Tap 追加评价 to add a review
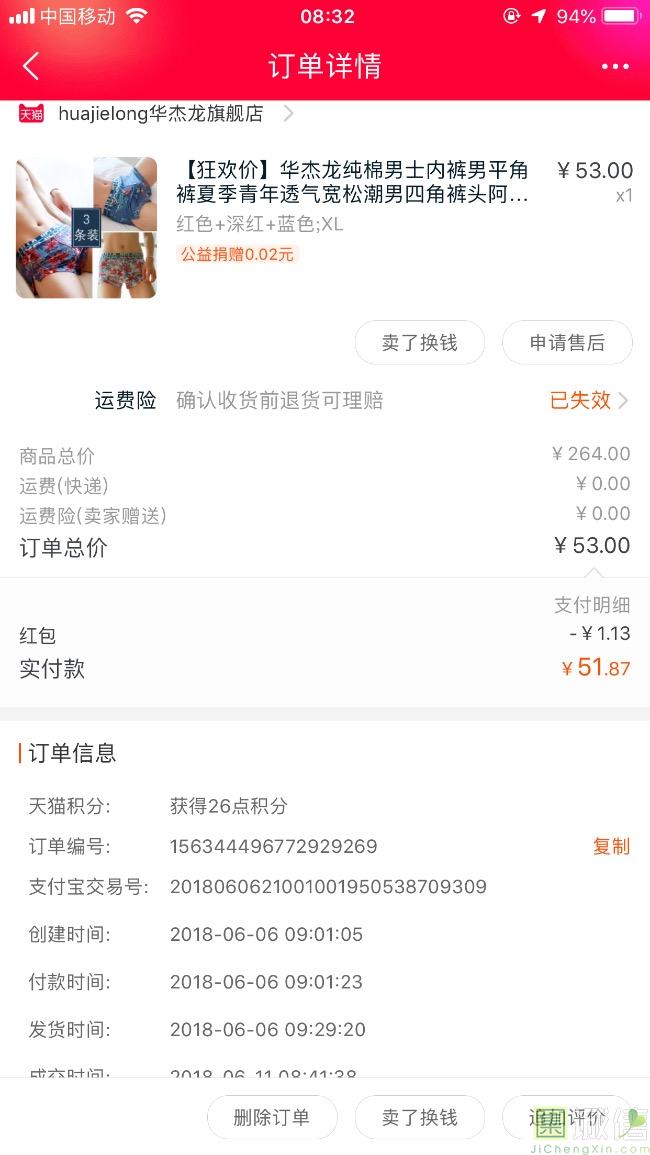The width and height of the screenshot is (650, 1155). tap(567, 1117)
